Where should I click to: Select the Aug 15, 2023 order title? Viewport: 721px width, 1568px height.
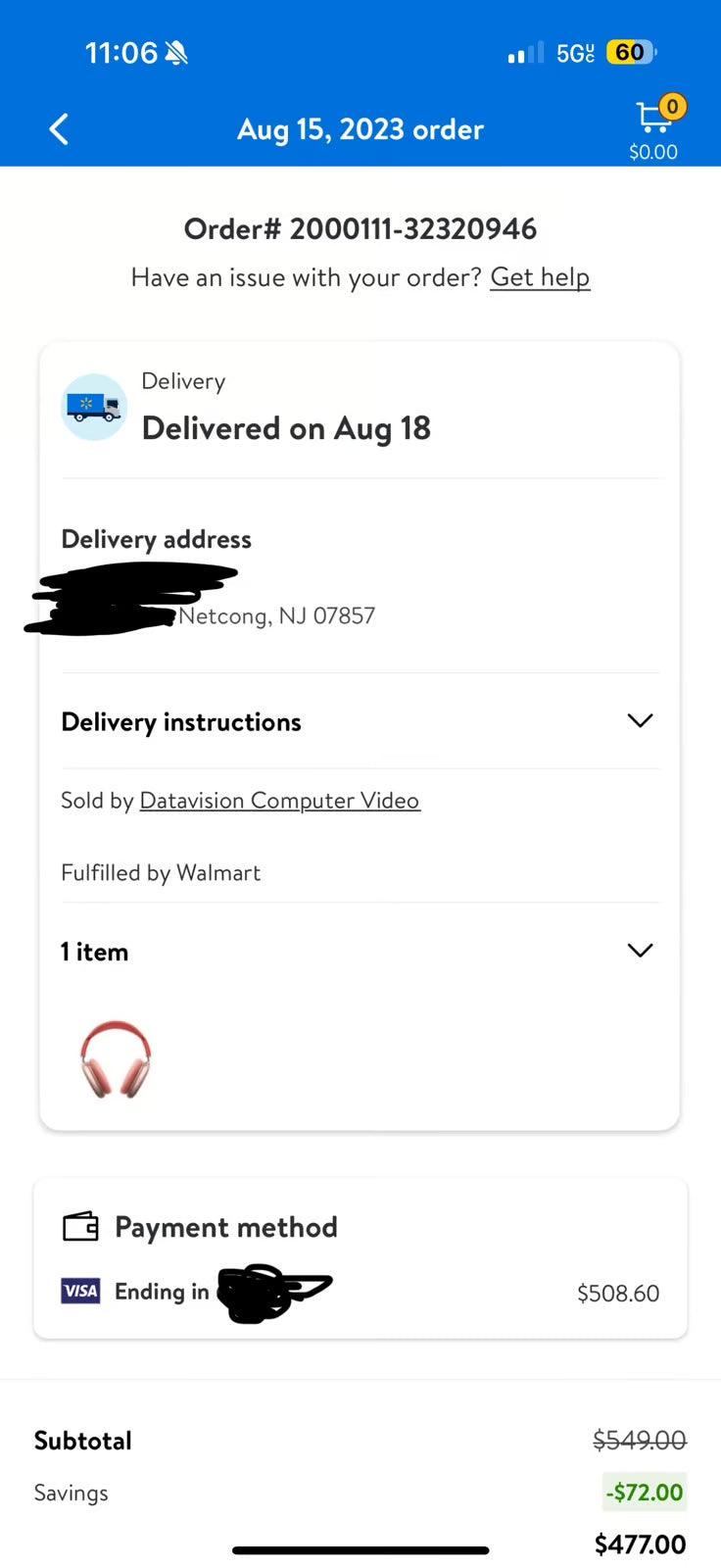(360, 128)
